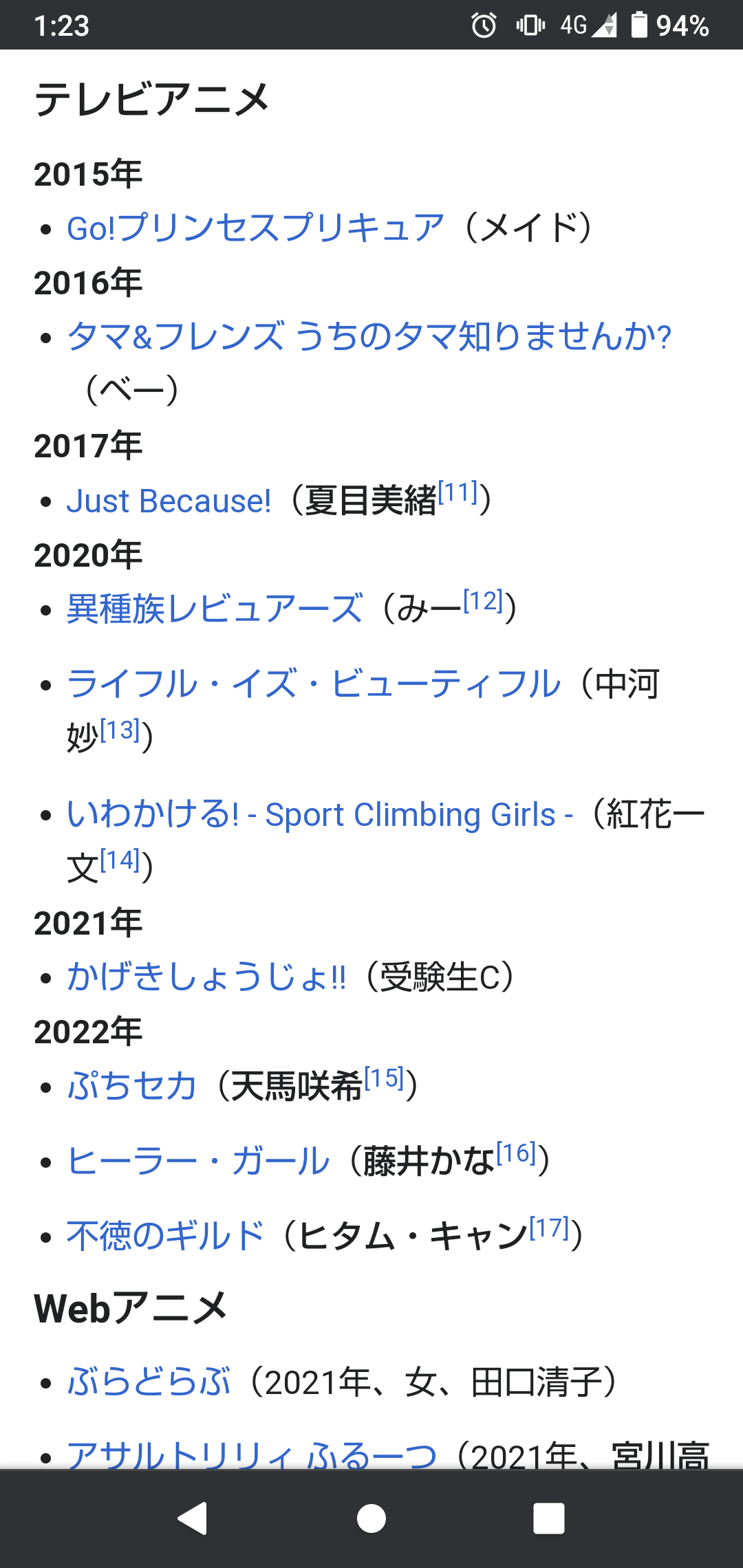Tap the system back button
The width and height of the screenshot is (743, 1568).
[193, 1518]
